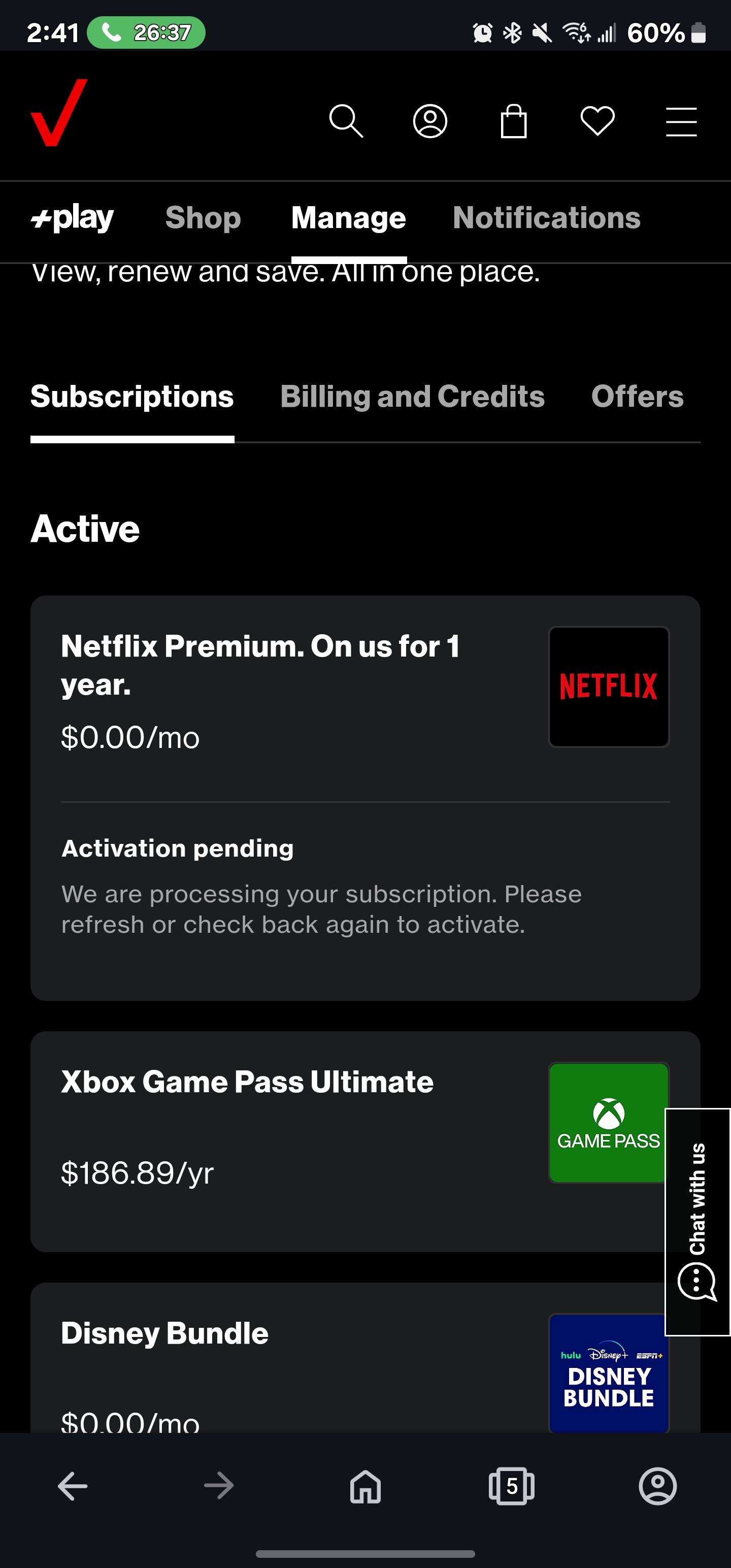This screenshot has width=731, height=1568.
Task: Open the browser tabs switcher
Action: click(x=511, y=1486)
